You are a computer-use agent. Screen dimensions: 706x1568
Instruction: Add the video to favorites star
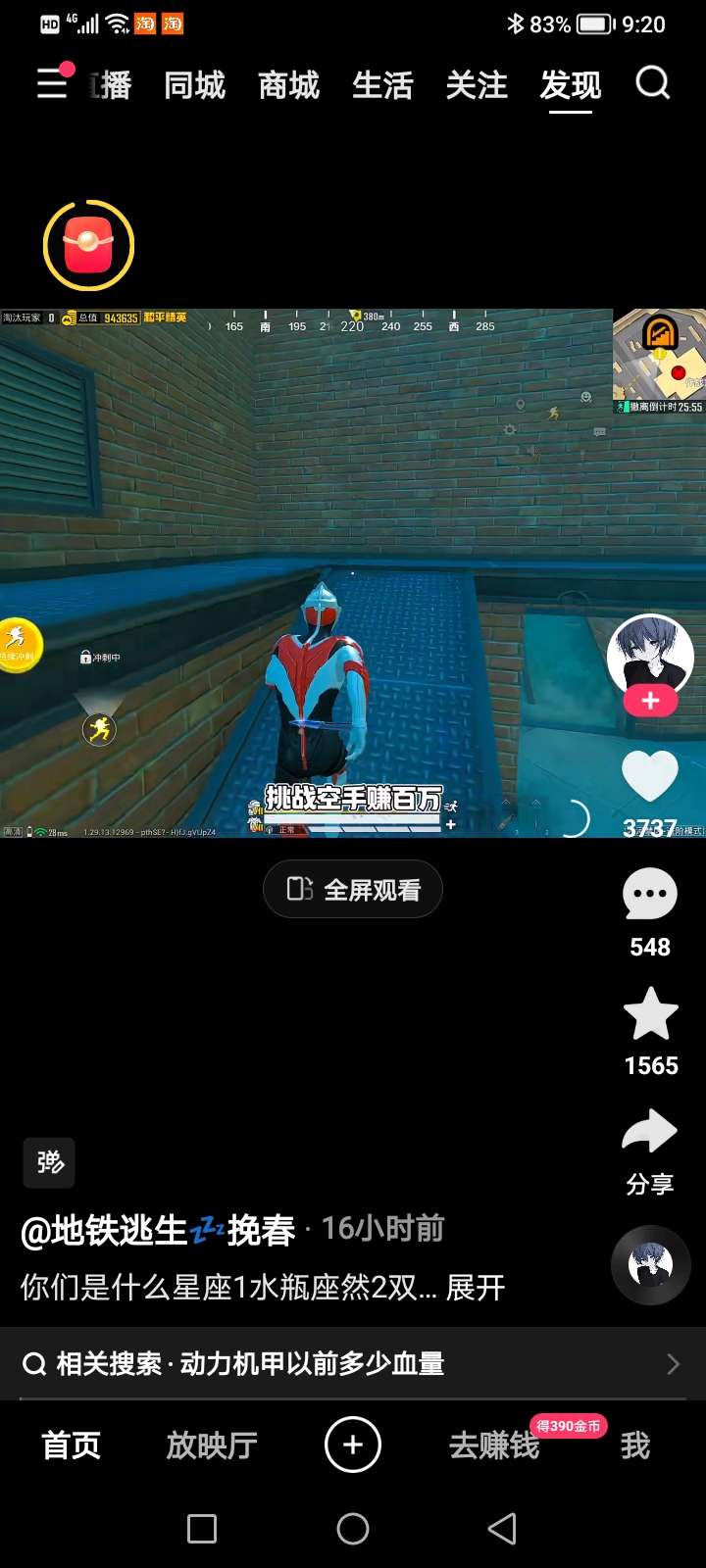coord(651,1015)
